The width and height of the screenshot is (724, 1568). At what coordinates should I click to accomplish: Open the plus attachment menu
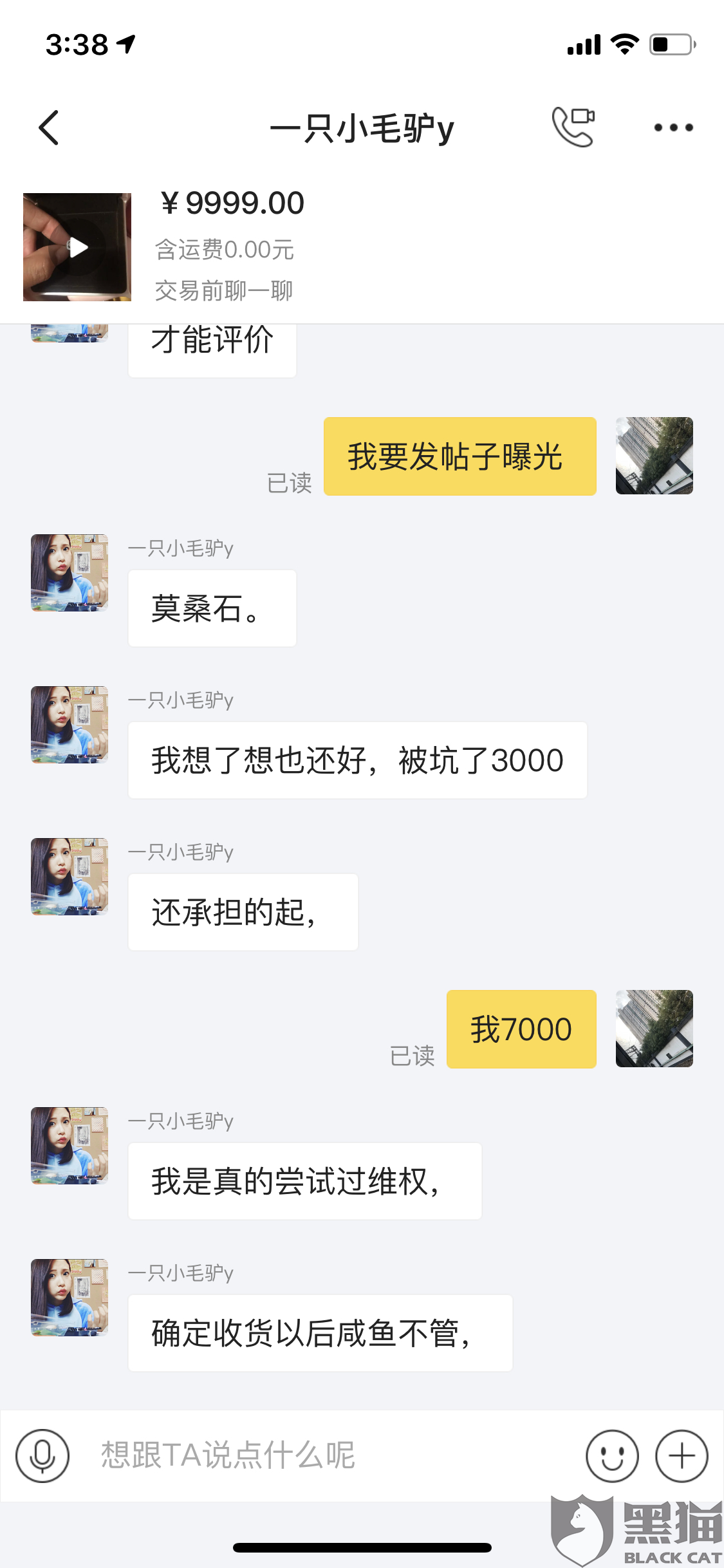682,1456
